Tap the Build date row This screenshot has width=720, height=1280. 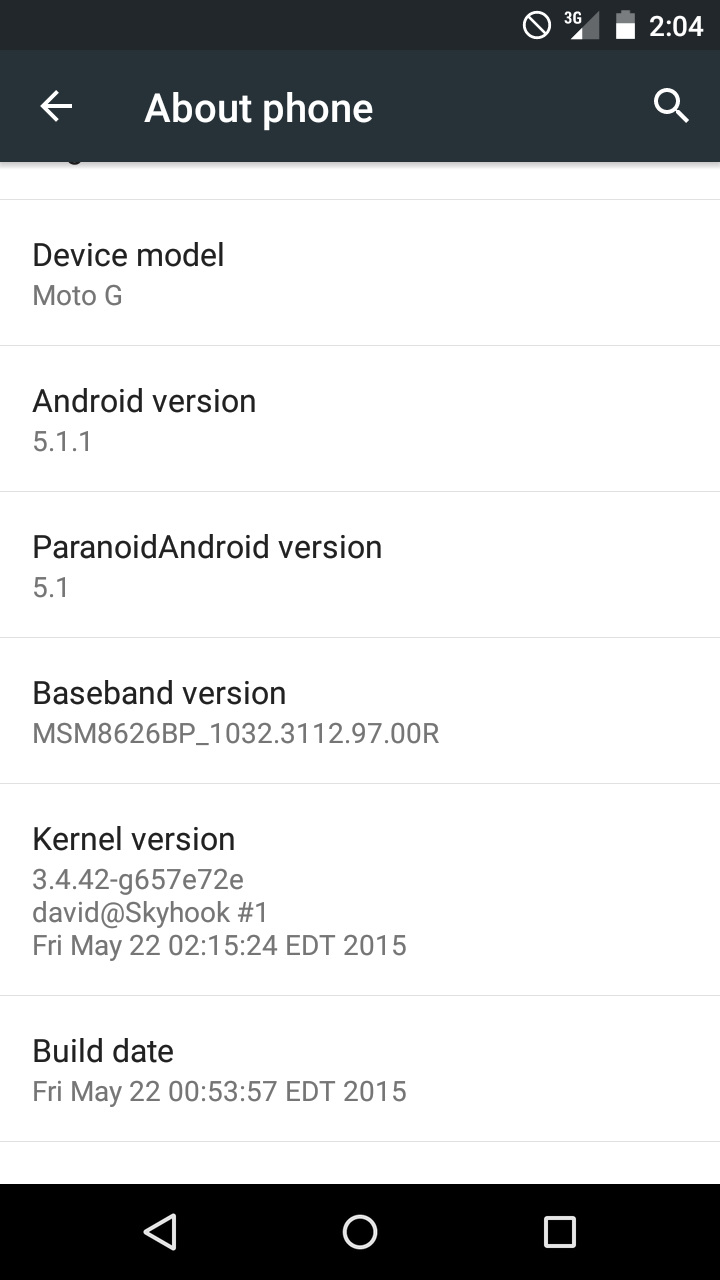pyautogui.click(x=360, y=1069)
